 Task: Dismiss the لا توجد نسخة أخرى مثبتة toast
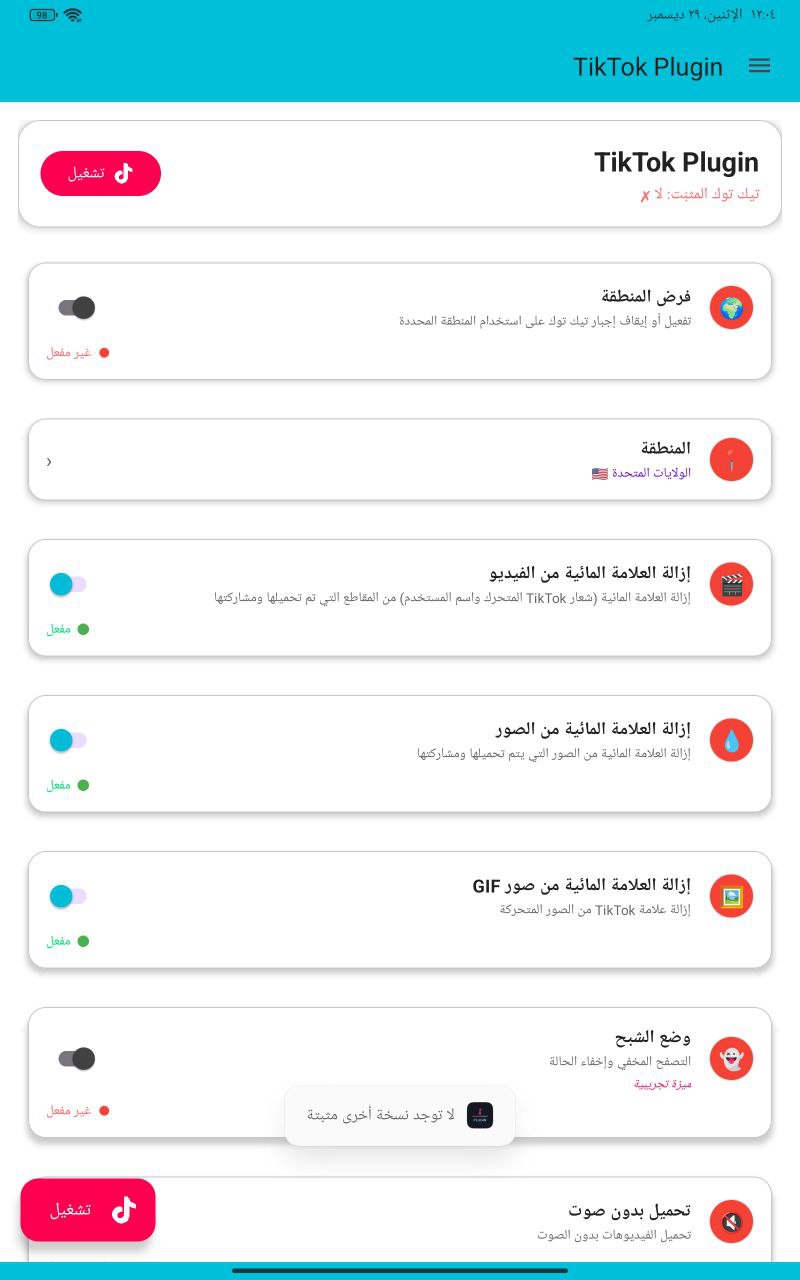[400, 1114]
